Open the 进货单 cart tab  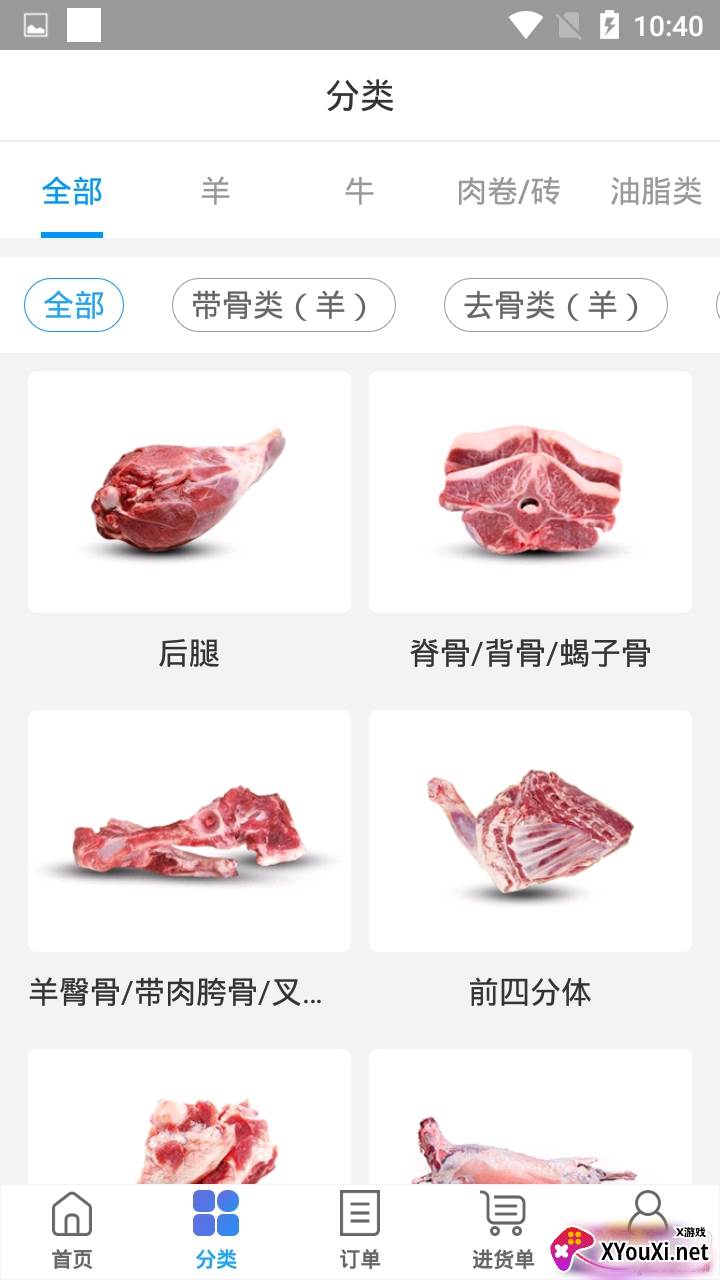[x=503, y=1230]
